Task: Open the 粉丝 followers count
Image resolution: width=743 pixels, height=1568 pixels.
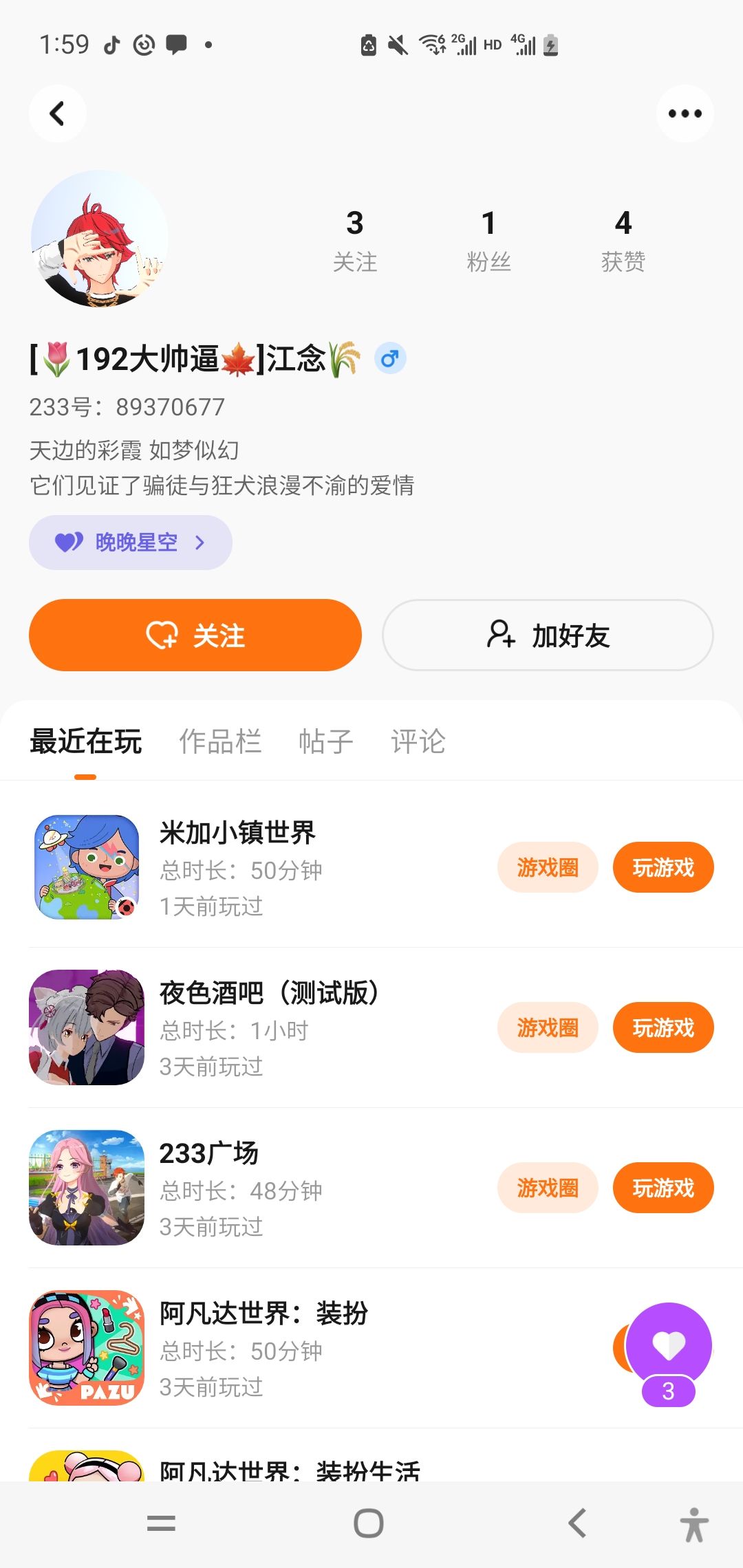Action: point(488,240)
